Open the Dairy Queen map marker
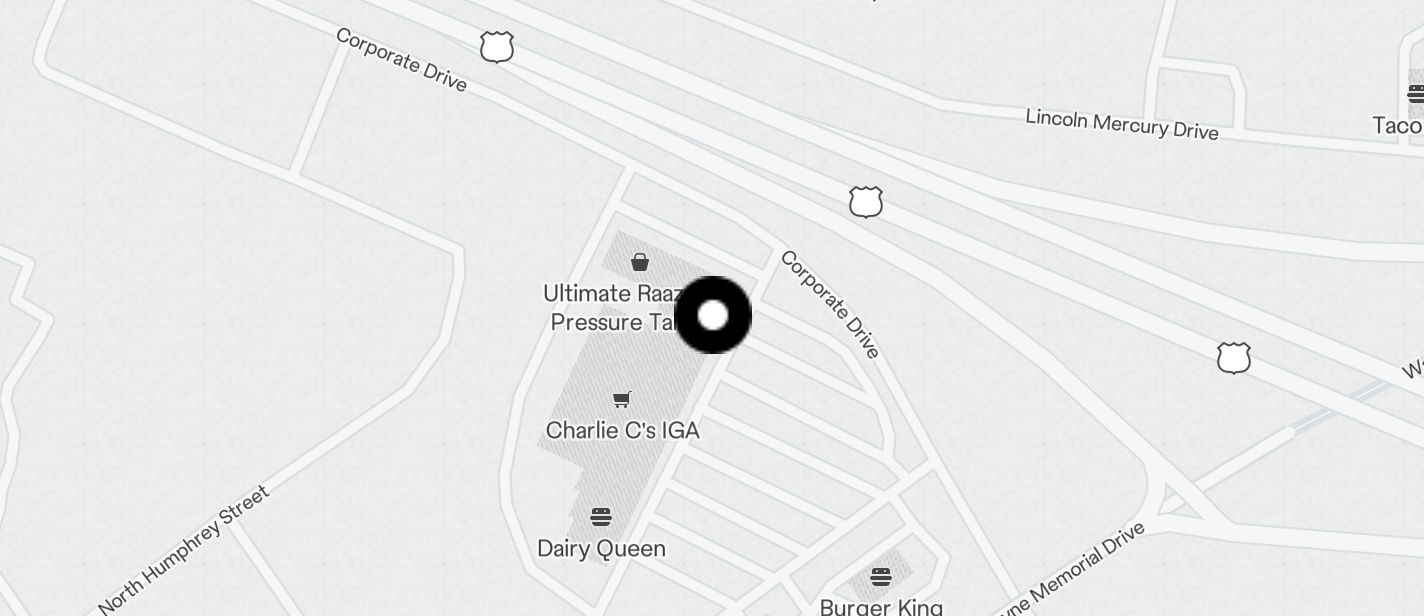This screenshot has height=616, width=1424. pos(601,517)
